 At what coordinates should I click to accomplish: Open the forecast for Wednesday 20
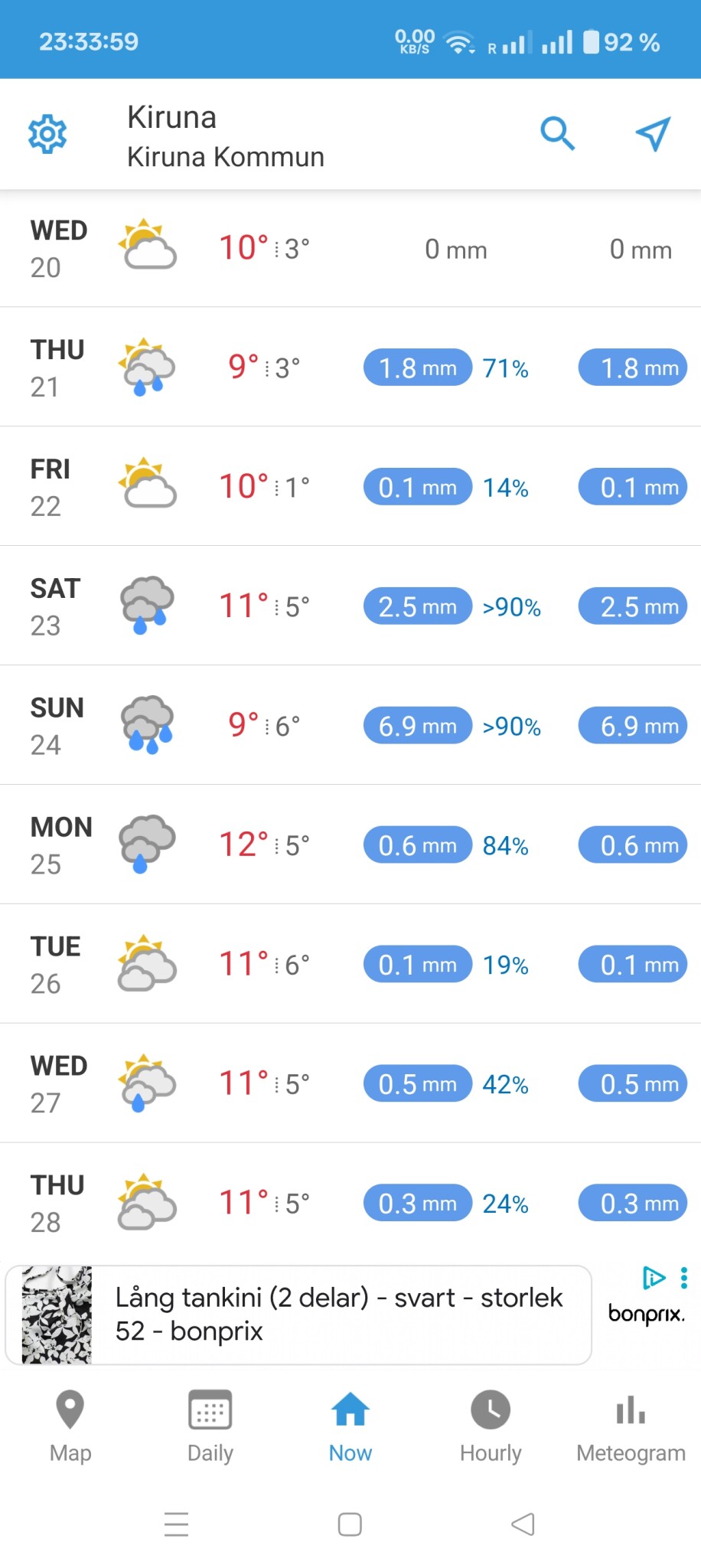[x=350, y=249]
